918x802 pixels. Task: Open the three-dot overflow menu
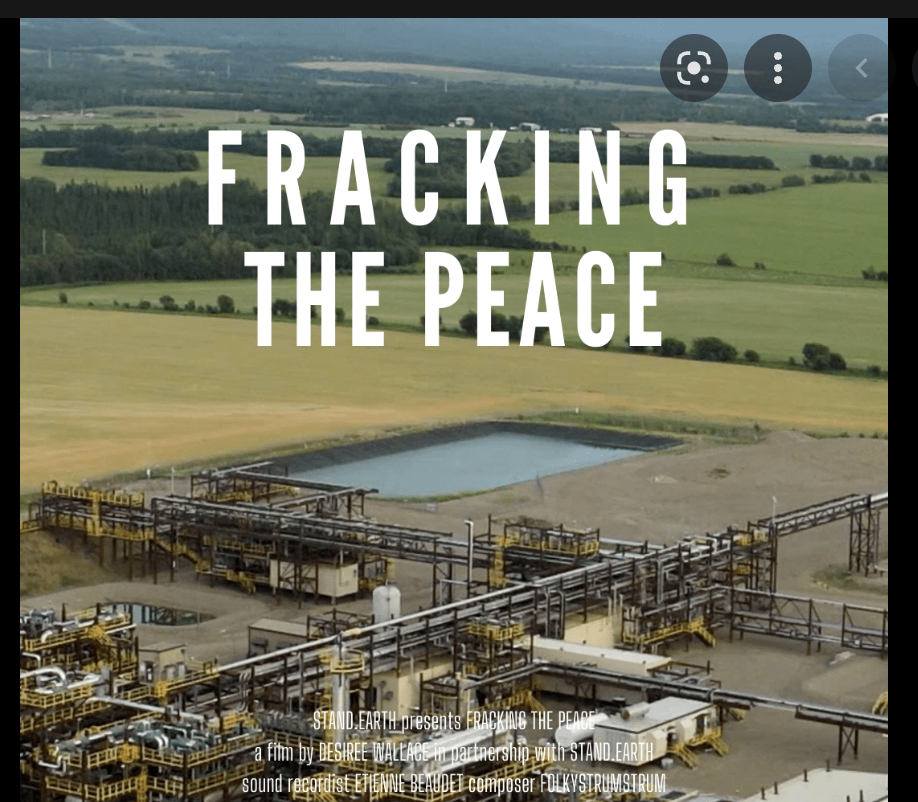777,68
